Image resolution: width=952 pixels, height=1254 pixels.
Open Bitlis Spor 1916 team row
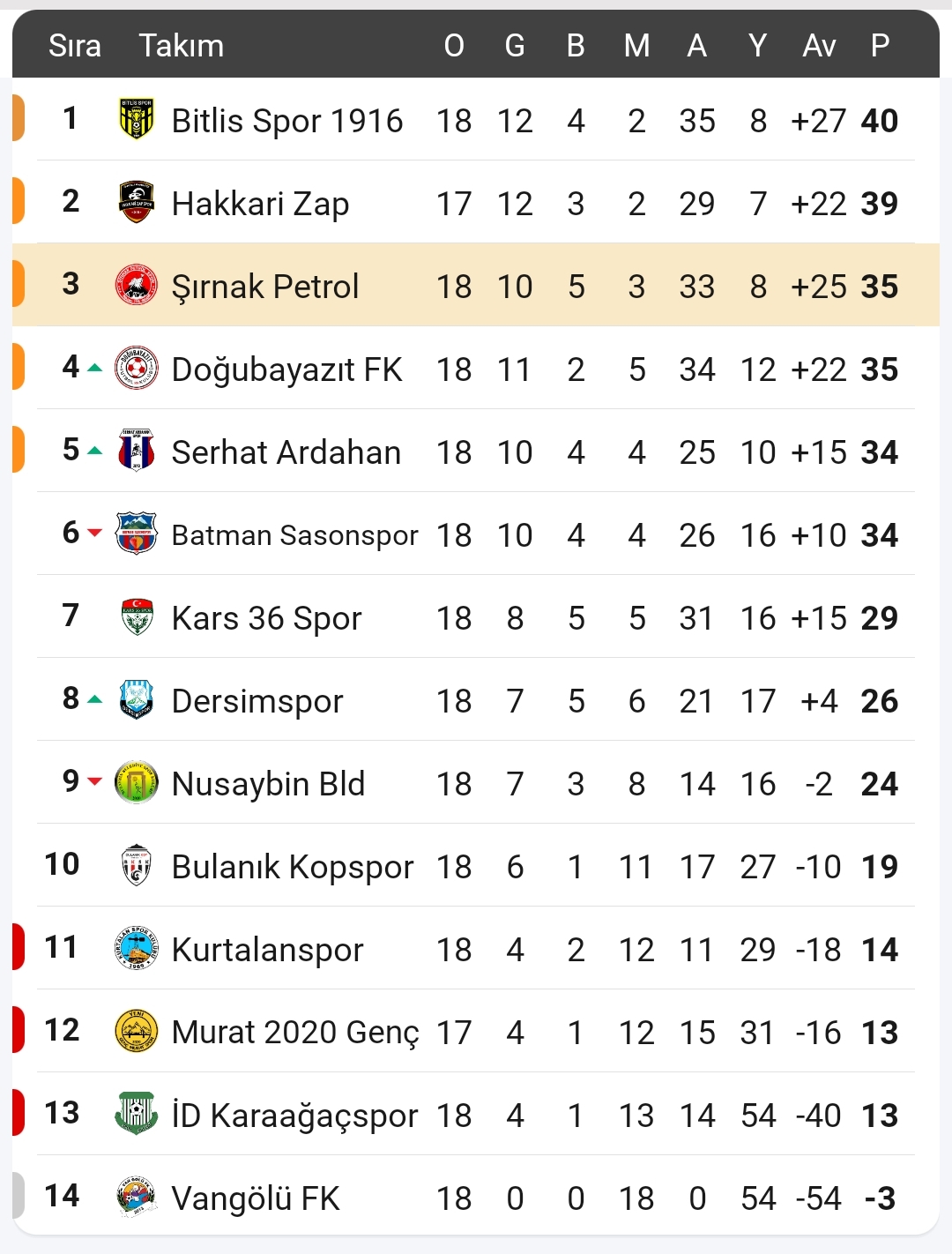(286, 121)
